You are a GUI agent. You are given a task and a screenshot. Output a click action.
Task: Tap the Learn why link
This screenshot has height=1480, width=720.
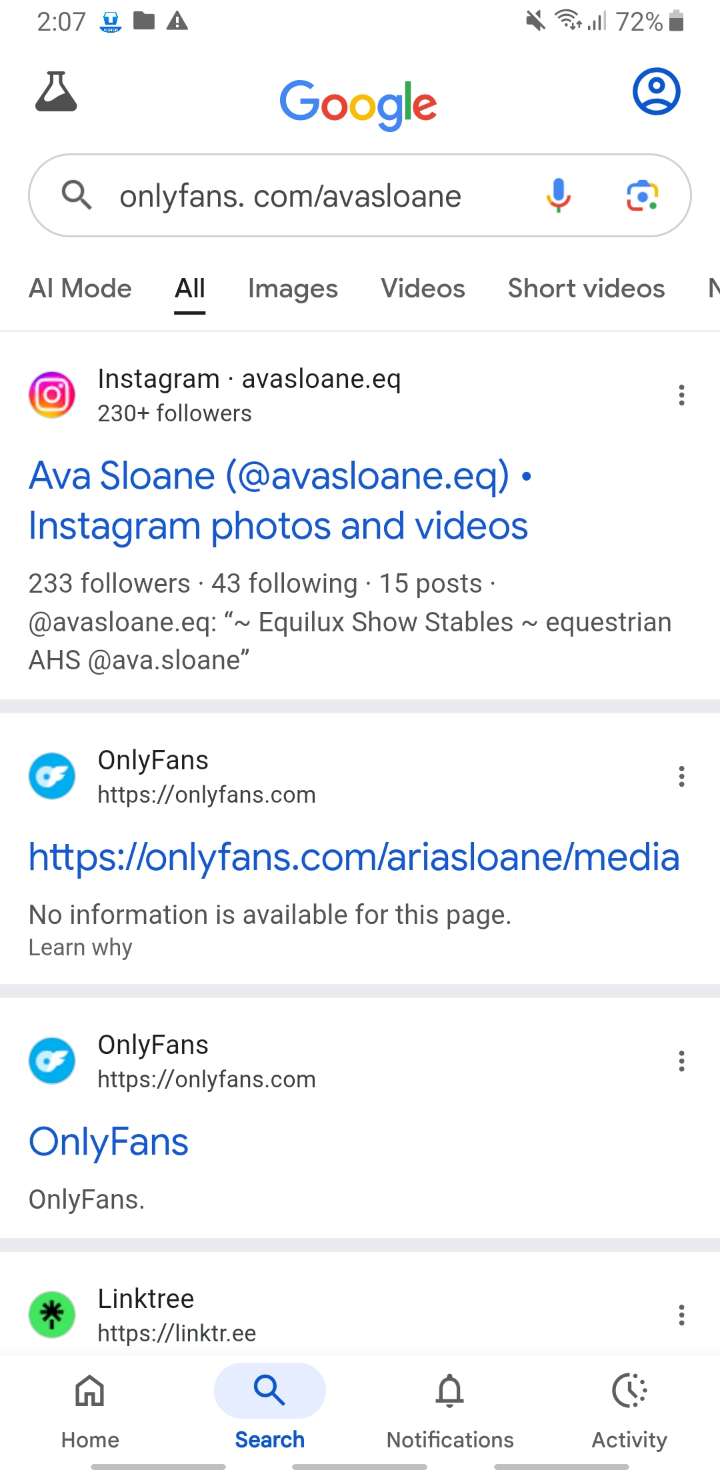click(x=80, y=947)
